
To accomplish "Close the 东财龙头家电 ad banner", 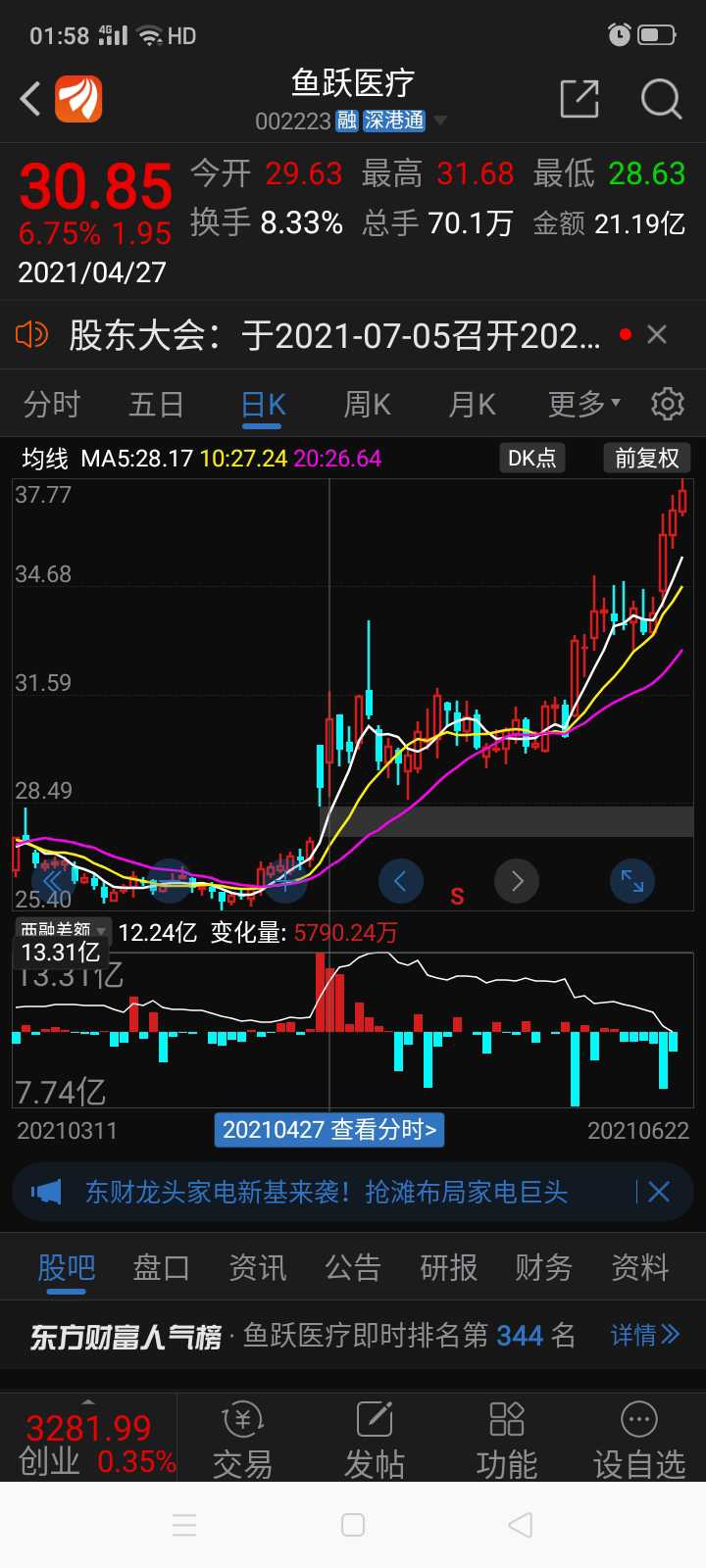I will tap(659, 1192).
